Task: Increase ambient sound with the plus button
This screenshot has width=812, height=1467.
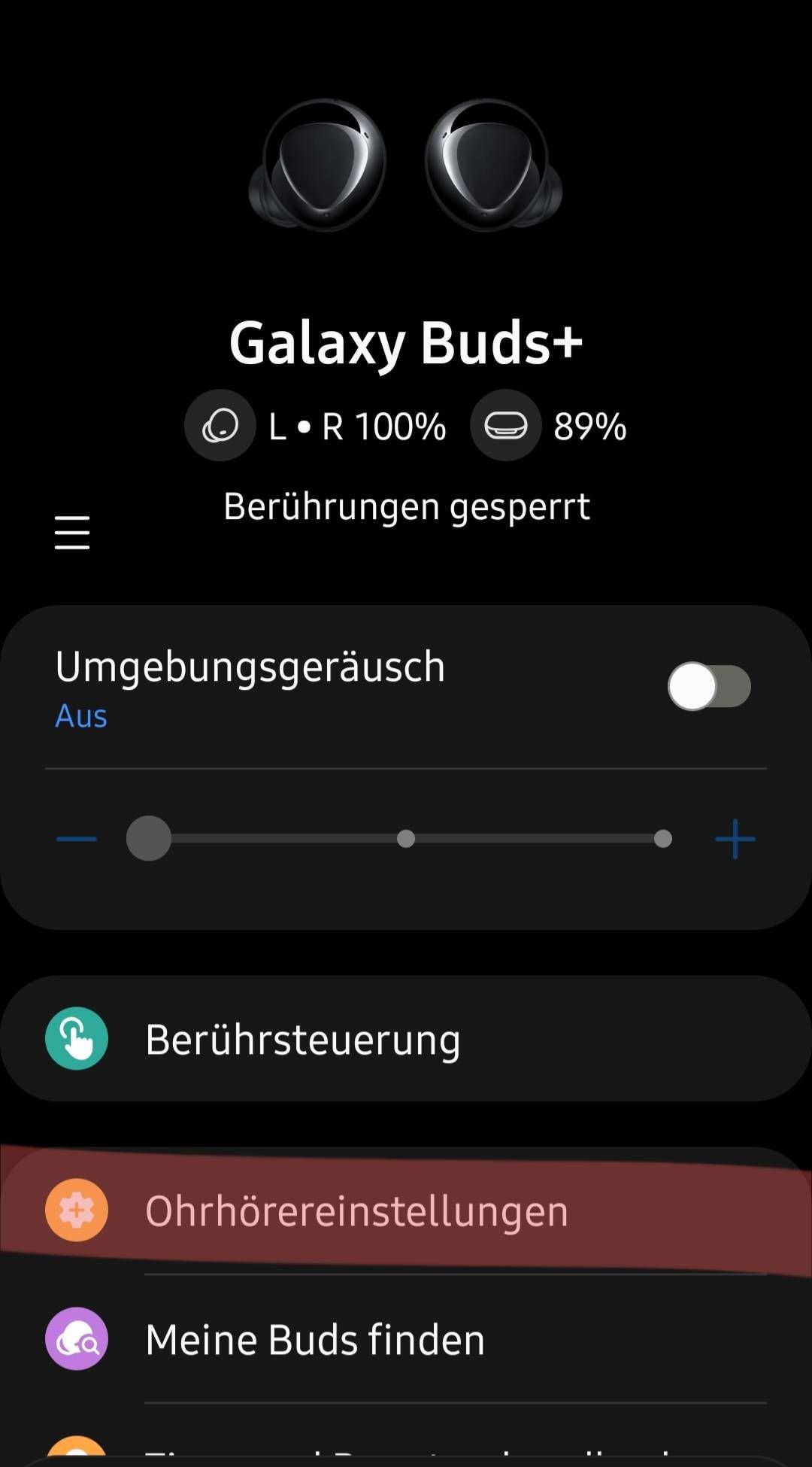Action: 735,839
